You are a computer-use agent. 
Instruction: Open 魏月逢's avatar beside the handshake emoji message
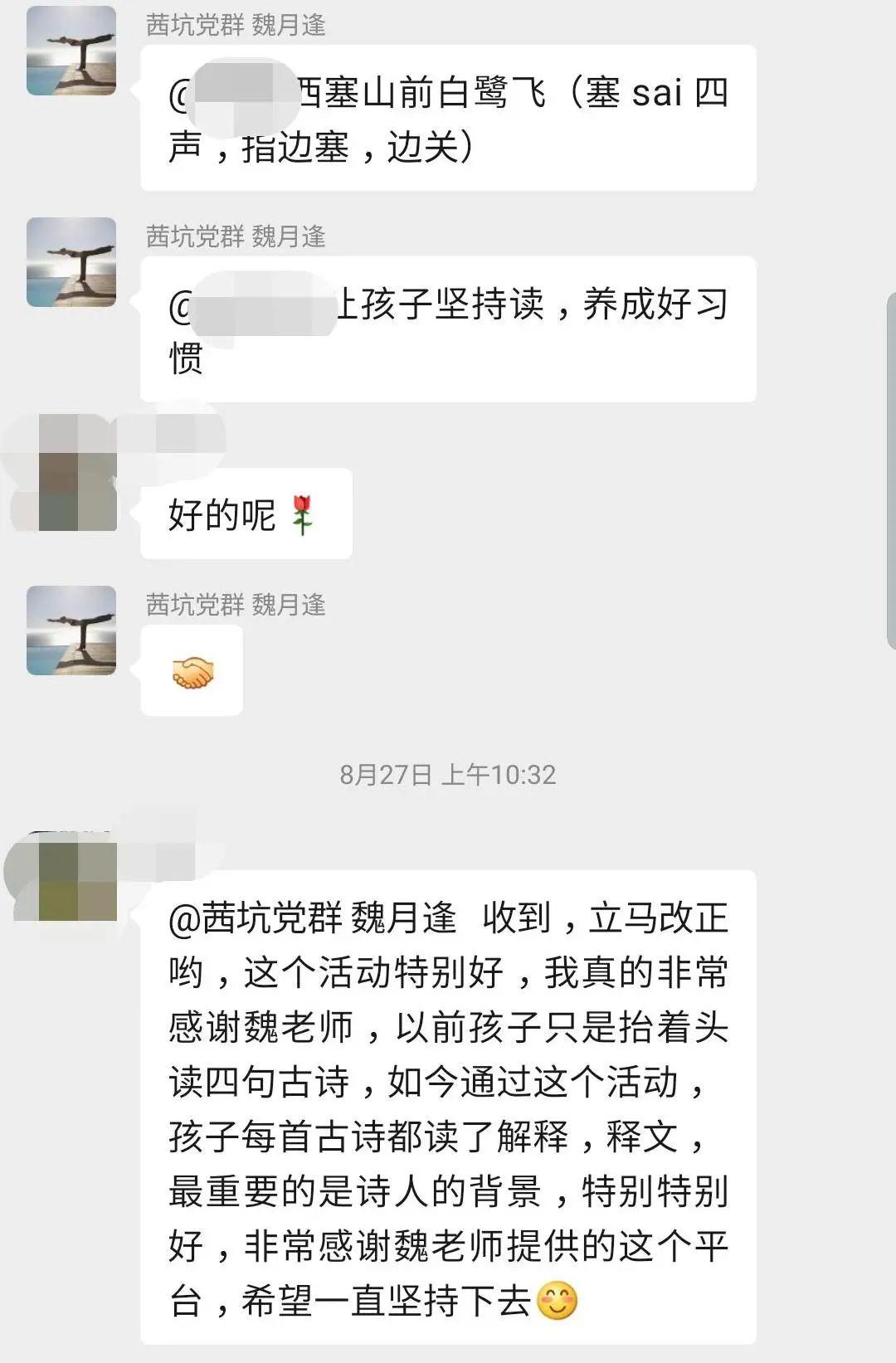click(71, 630)
